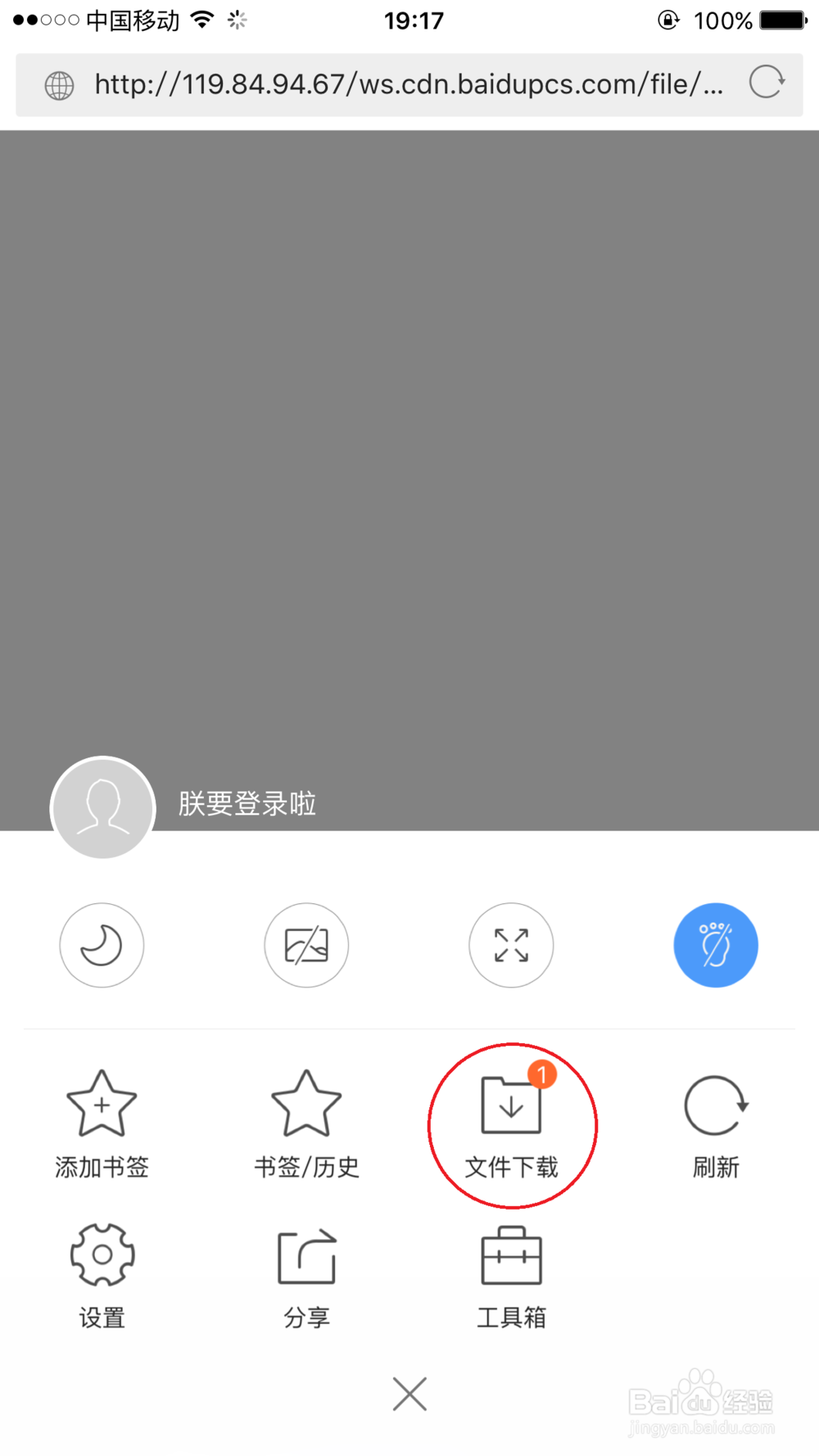The height and width of the screenshot is (1456, 819).
Task: Tap the downloads badge showing 1
Action: pos(541,1075)
